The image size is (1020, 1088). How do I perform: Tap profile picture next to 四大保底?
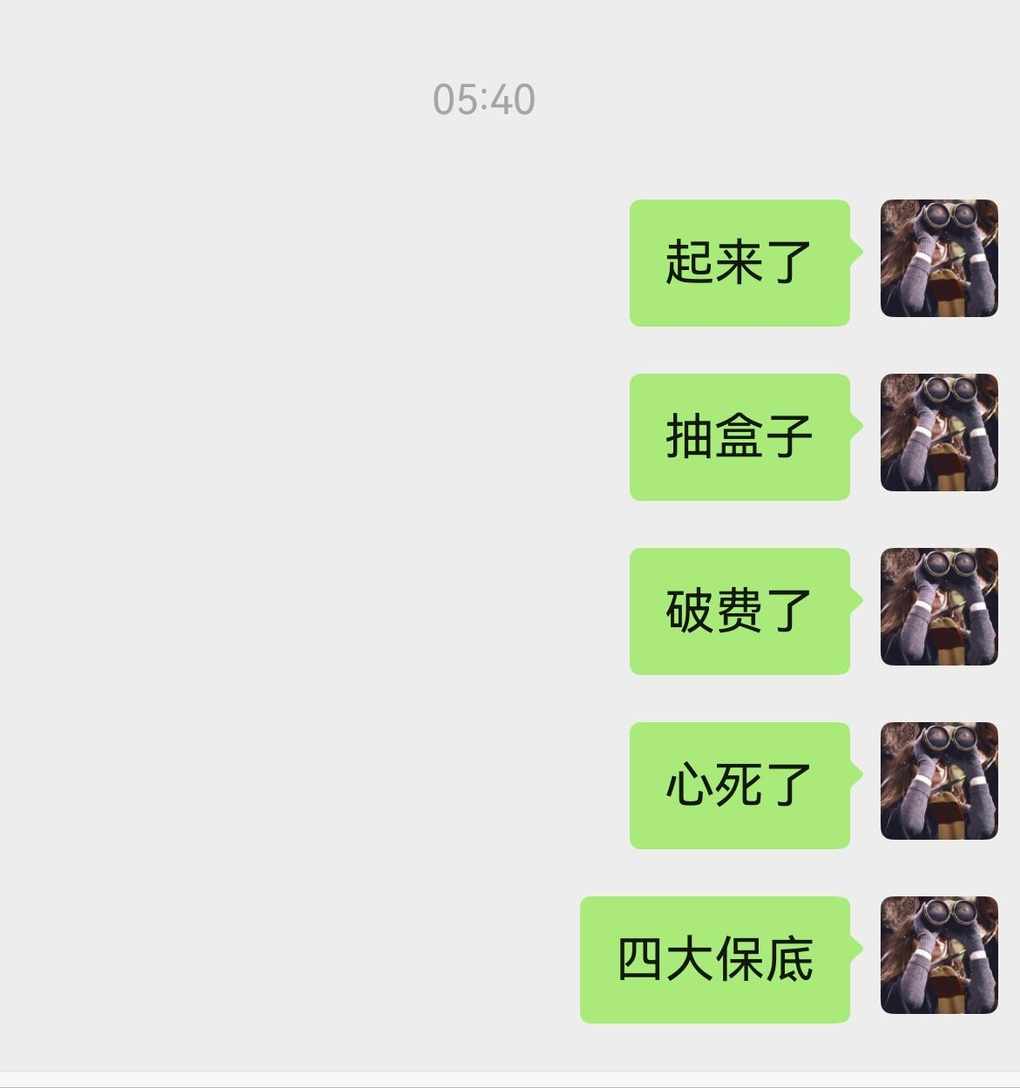coord(939,955)
